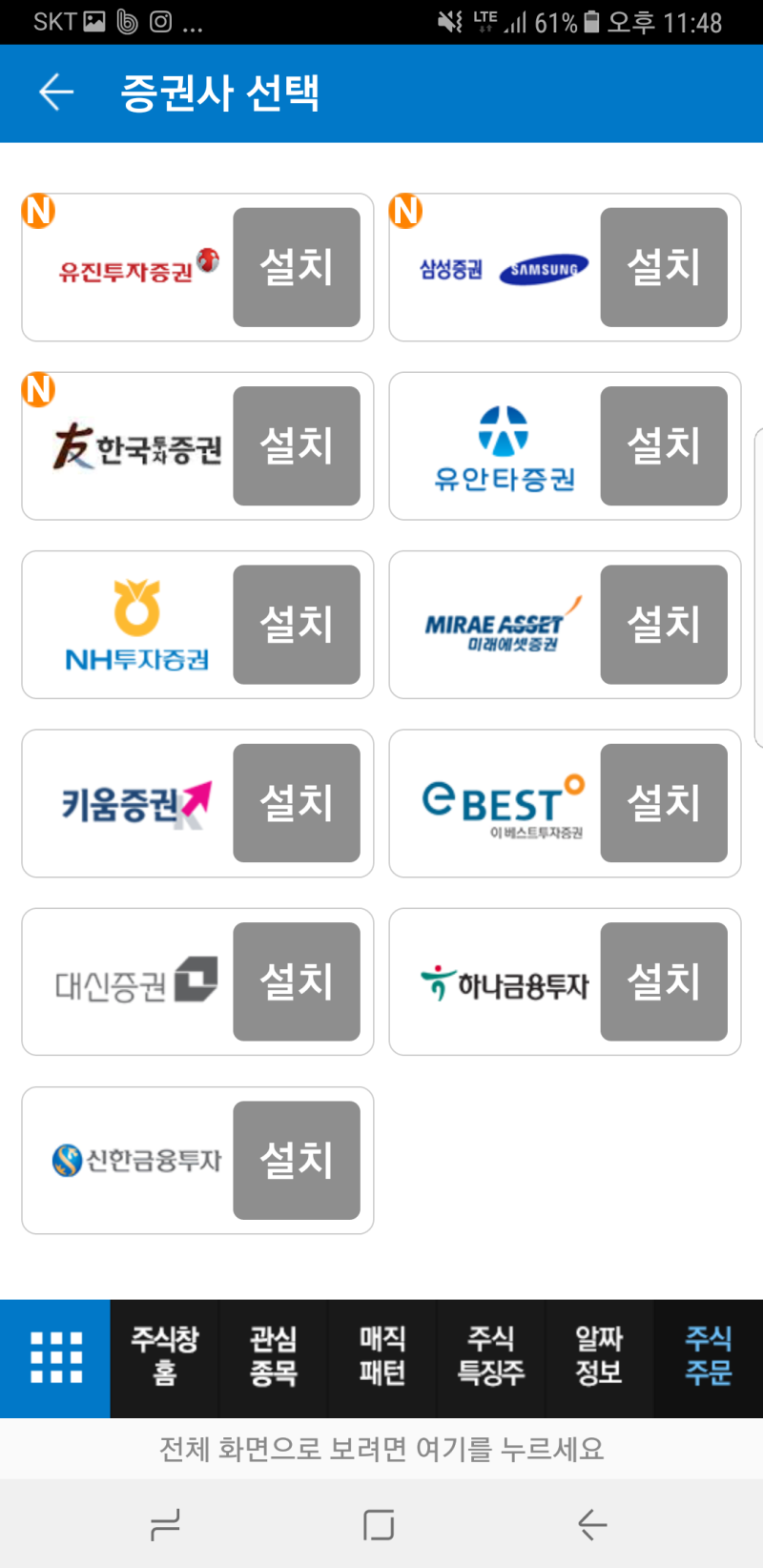The width and height of the screenshot is (763, 1568).
Task: Go back using the arrow in header
Action: point(55,93)
